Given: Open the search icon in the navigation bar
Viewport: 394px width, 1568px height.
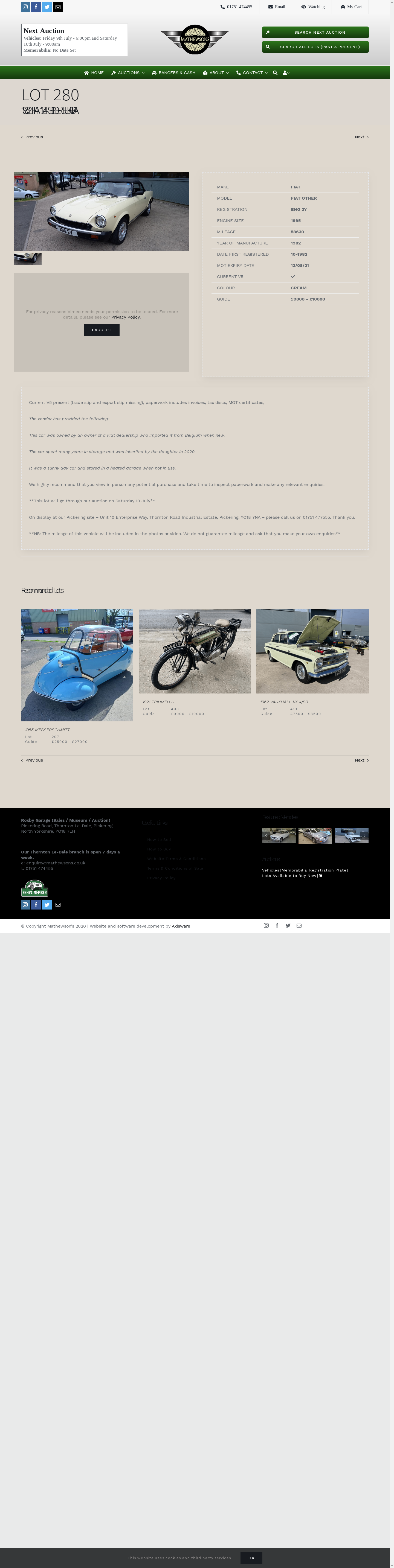Looking at the screenshot, I should (x=275, y=72).
